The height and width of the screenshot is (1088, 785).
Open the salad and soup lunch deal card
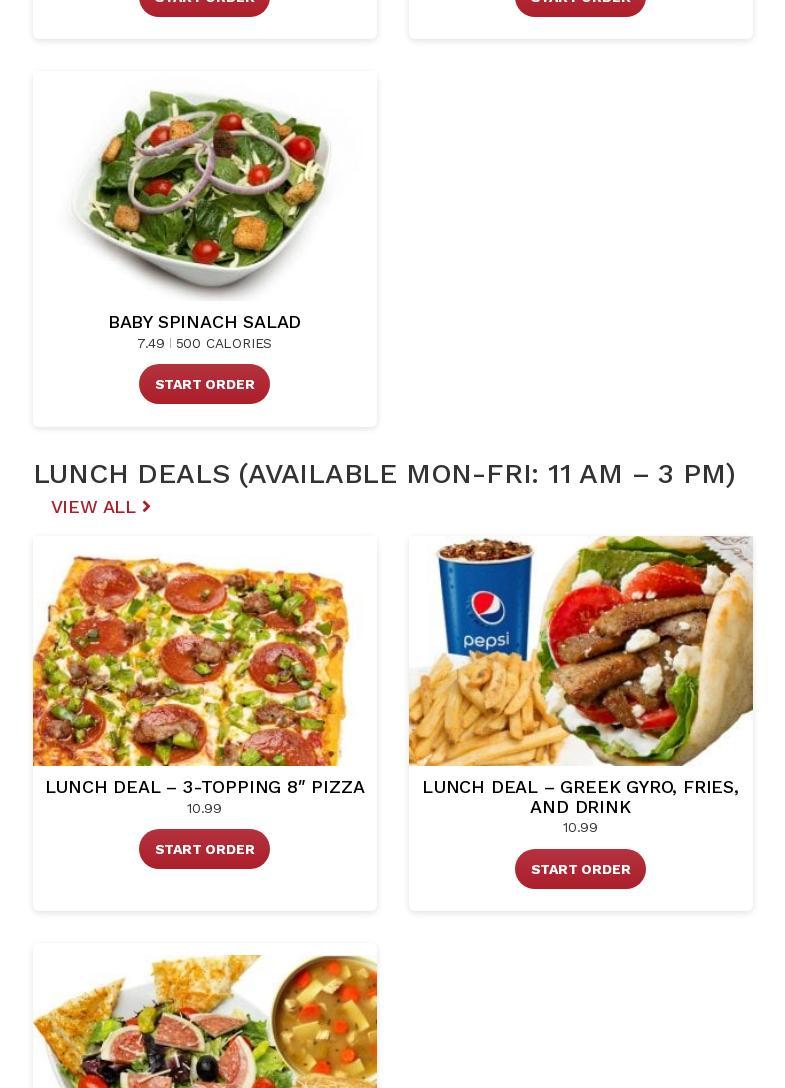pos(204,1020)
